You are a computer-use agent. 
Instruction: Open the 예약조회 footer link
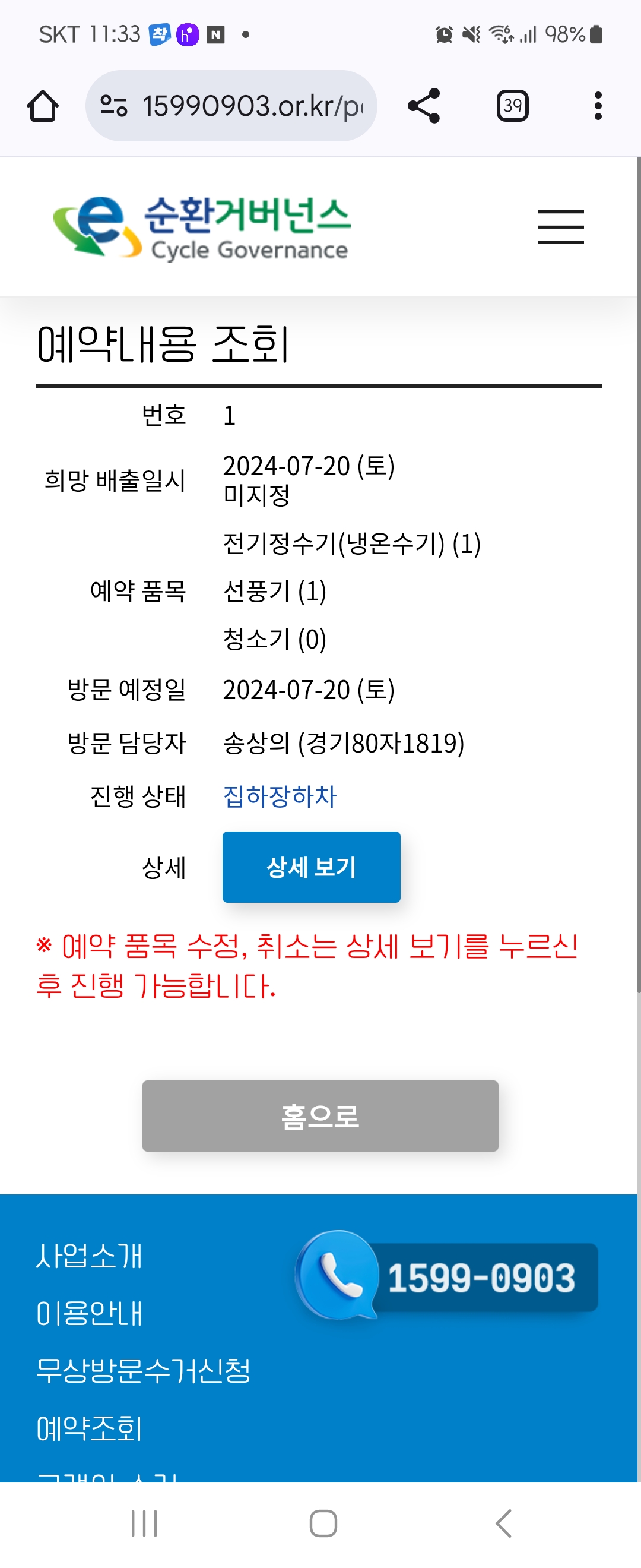tap(90, 1428)
